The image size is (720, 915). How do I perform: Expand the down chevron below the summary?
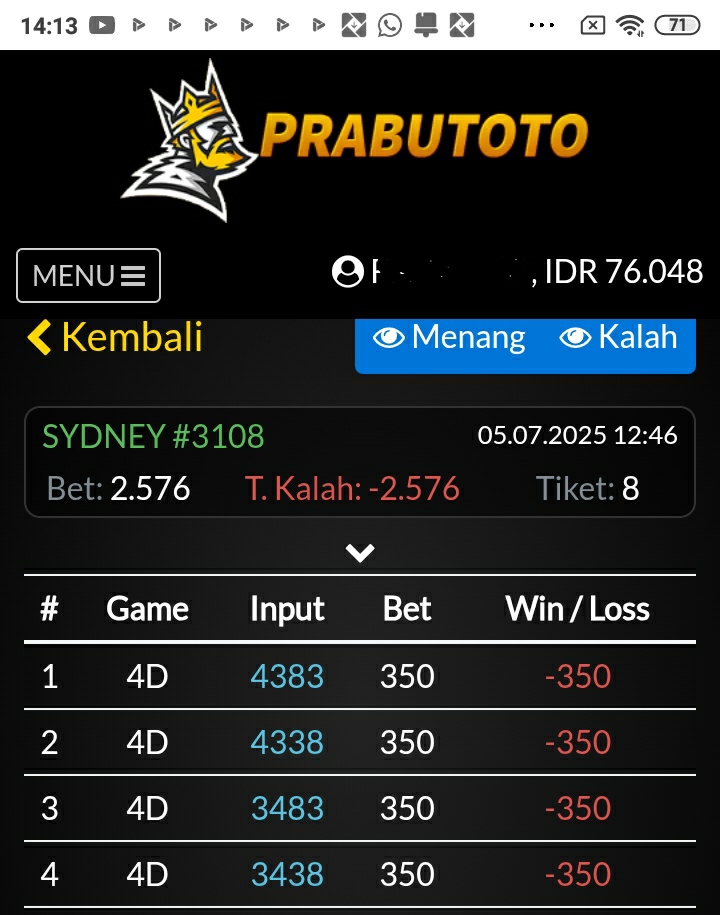point(360,552)
